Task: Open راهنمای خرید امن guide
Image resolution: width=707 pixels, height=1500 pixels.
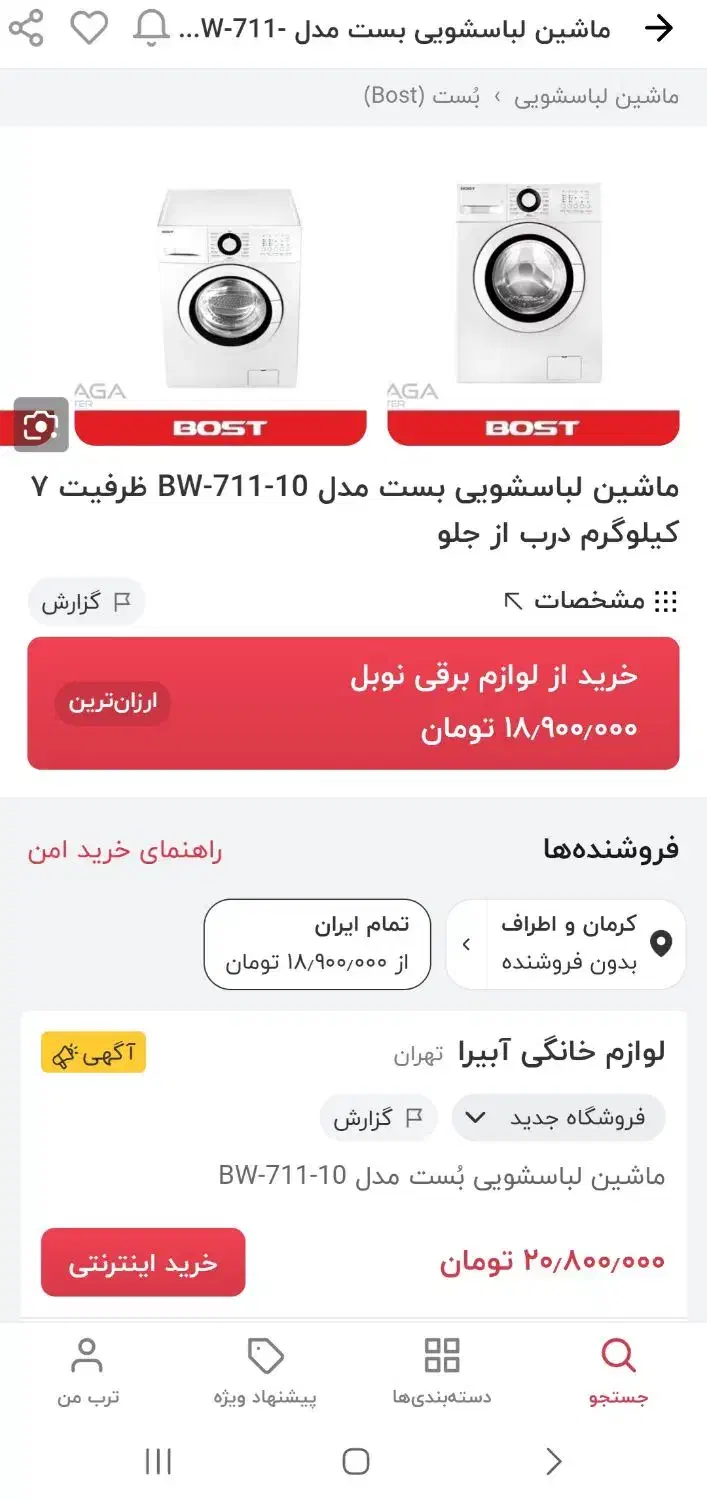Action: click(125, 851)
